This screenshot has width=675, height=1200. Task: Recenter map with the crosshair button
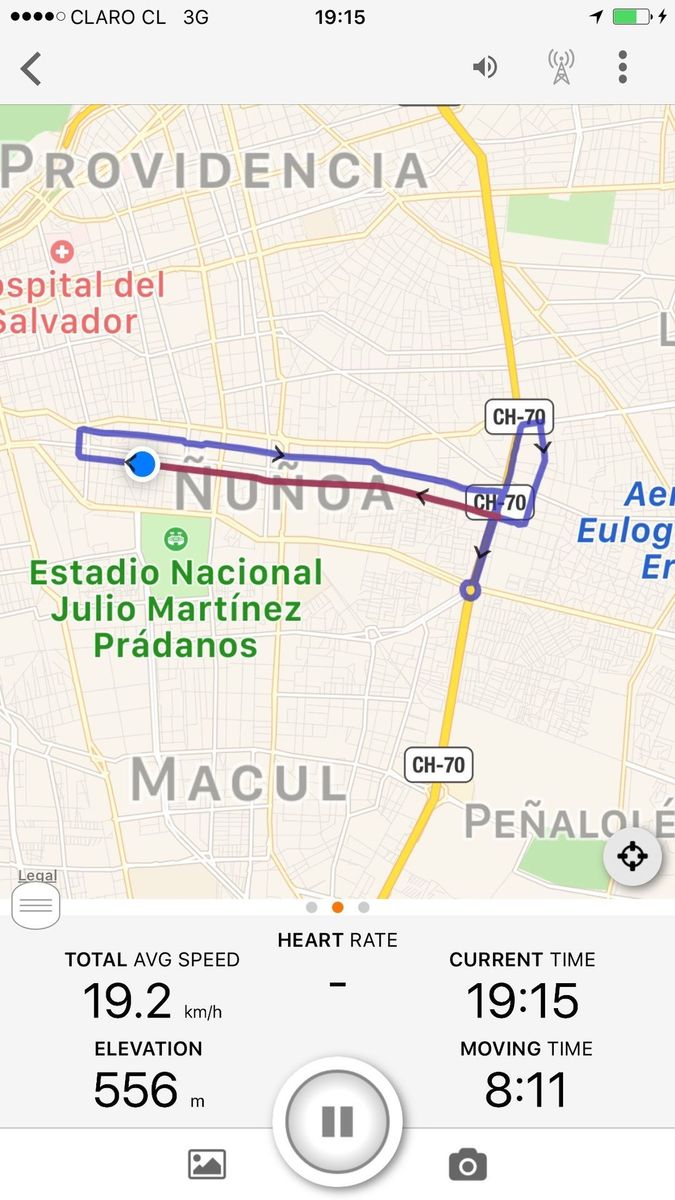633,856
